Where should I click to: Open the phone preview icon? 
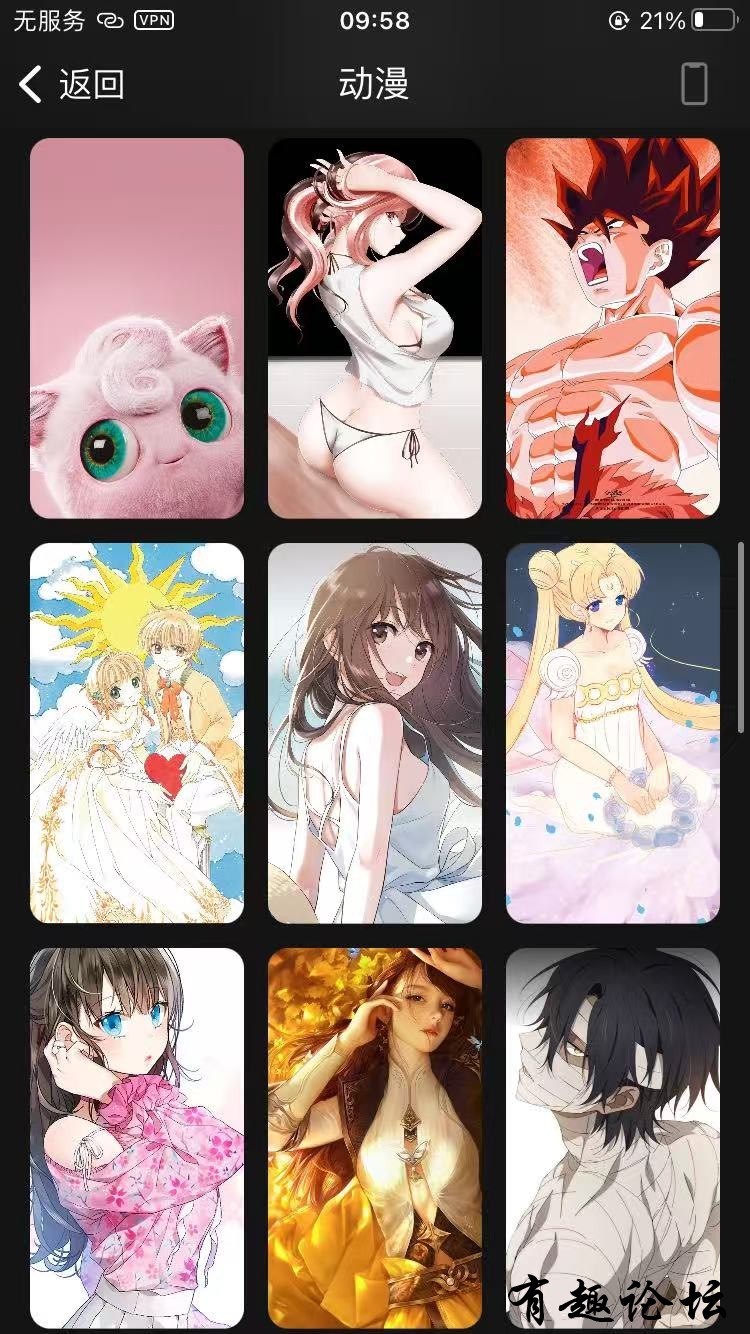694,84
